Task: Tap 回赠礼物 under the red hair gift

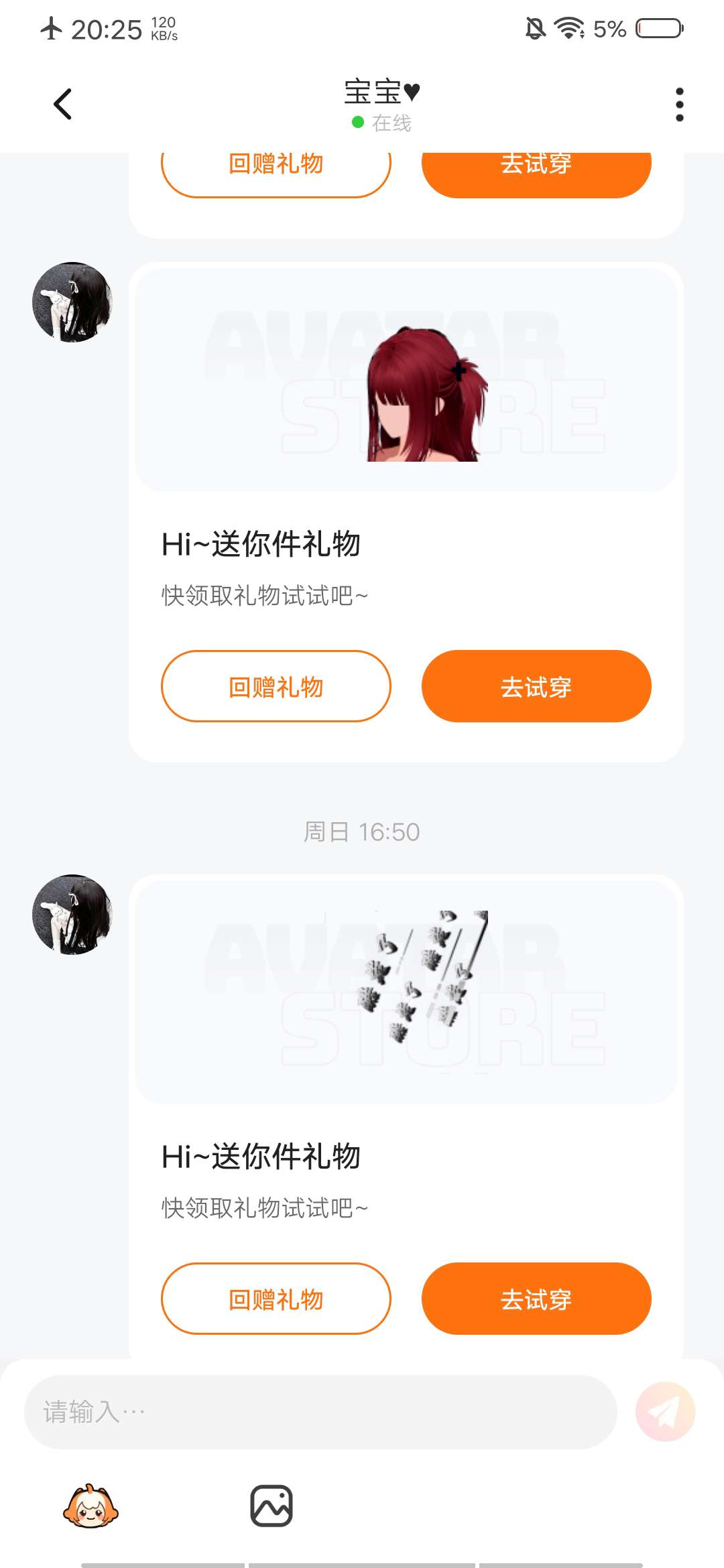Action: pos(276,686)
